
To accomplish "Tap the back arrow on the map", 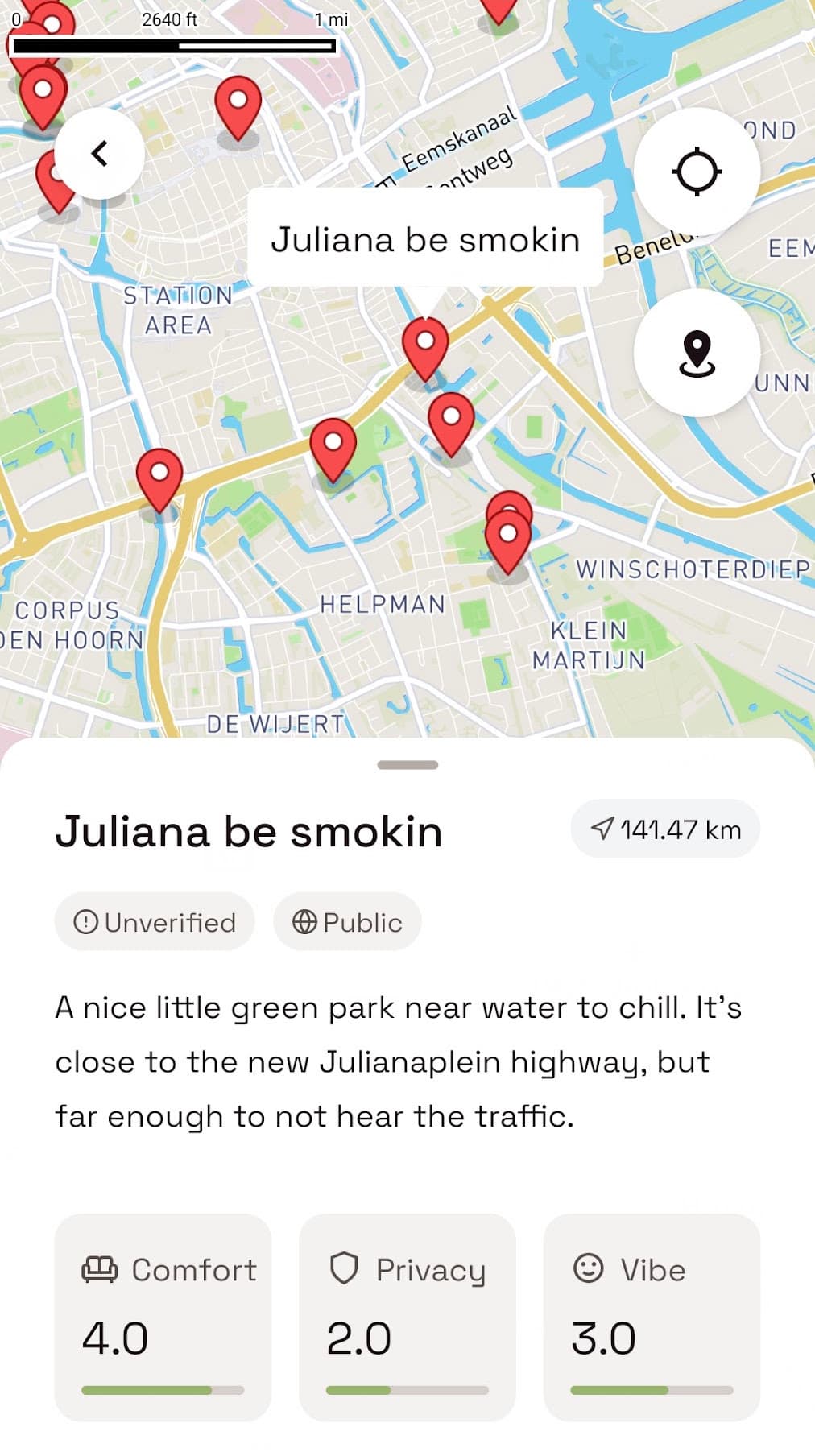I will 100,153.
